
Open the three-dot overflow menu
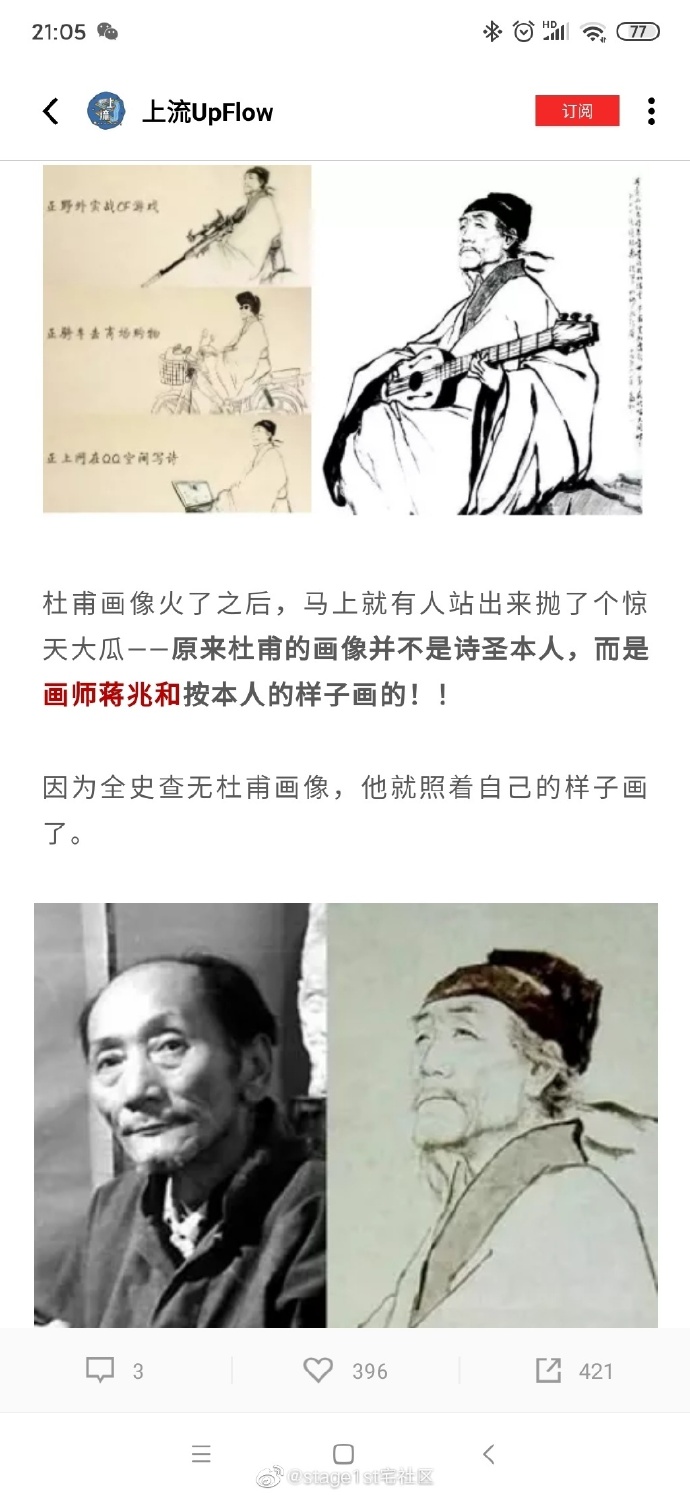click(x=651, y=111)
